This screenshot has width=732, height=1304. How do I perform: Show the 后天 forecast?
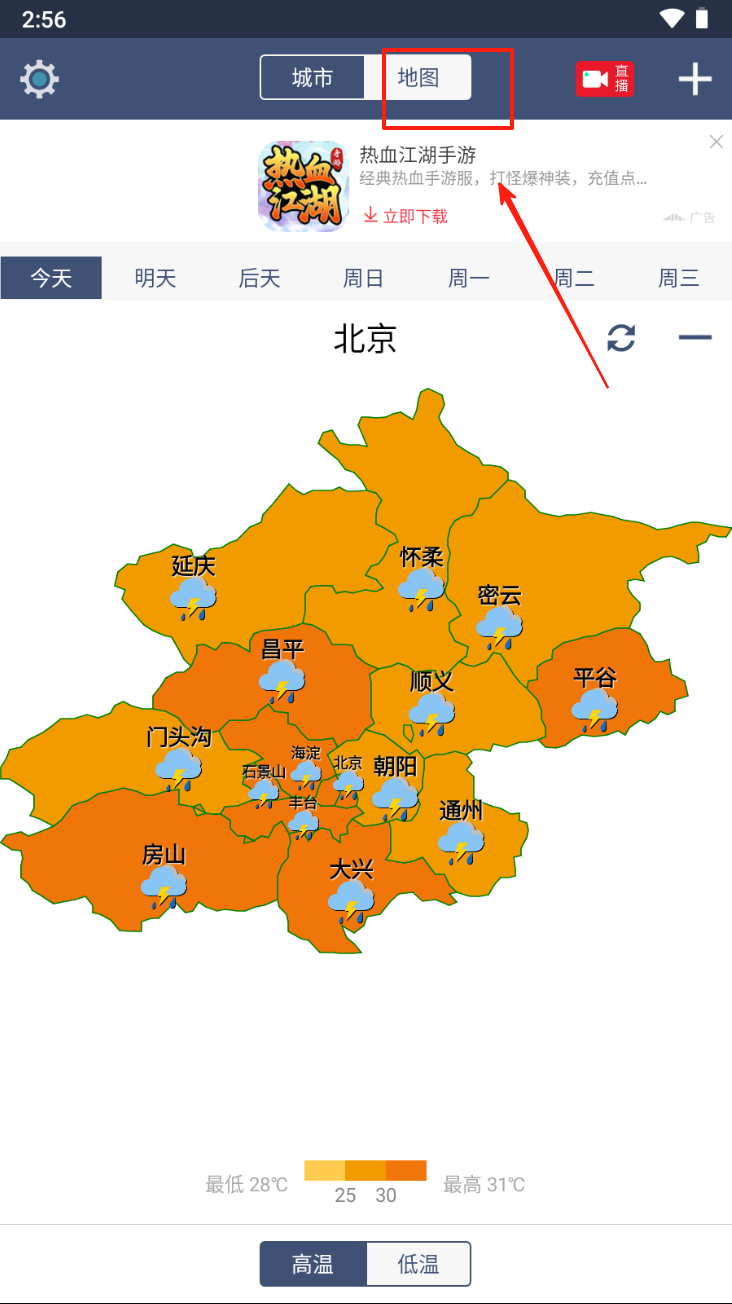pyautogui.click(x=260, y=278)
